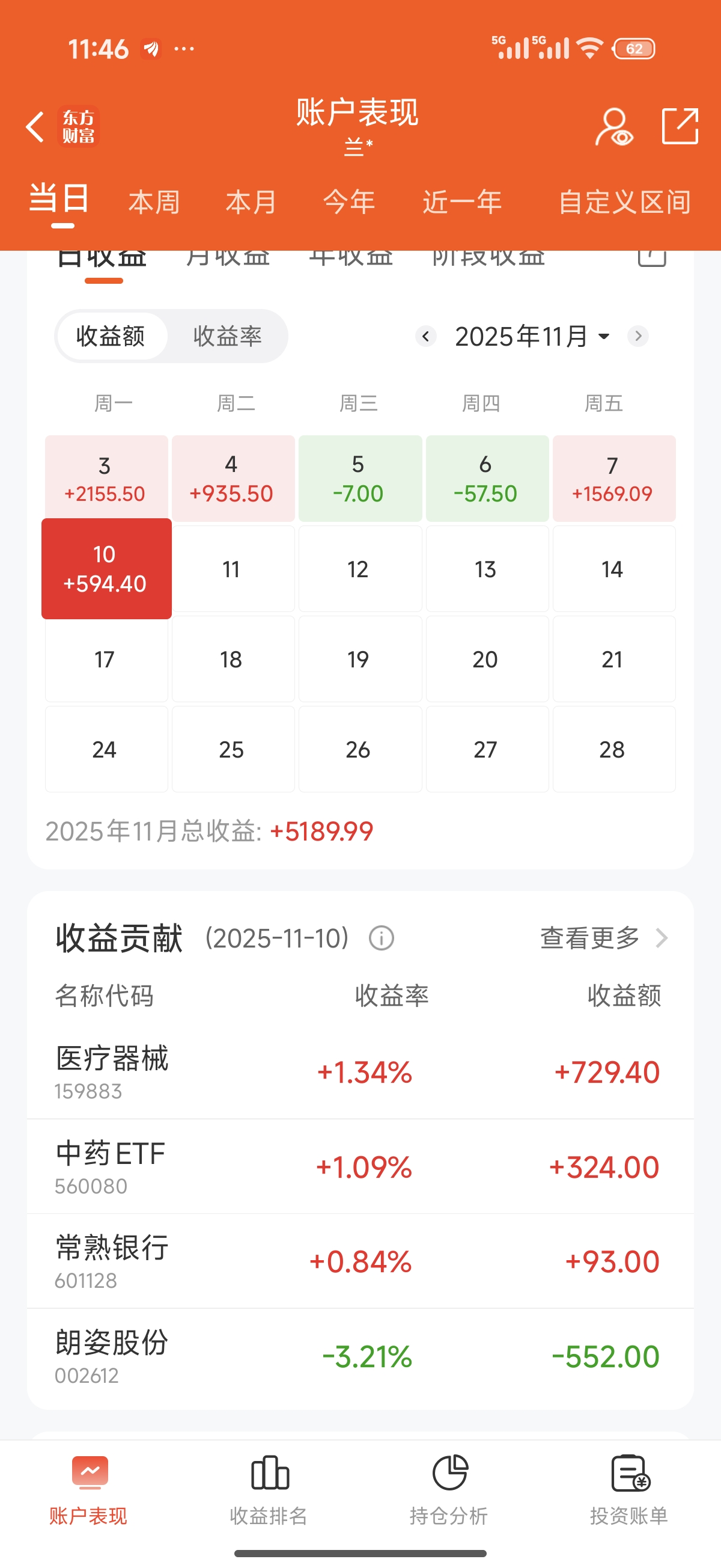Choose the 自定义区间 tab
This screenshot has width=721, height=1568.
(624, 202)
